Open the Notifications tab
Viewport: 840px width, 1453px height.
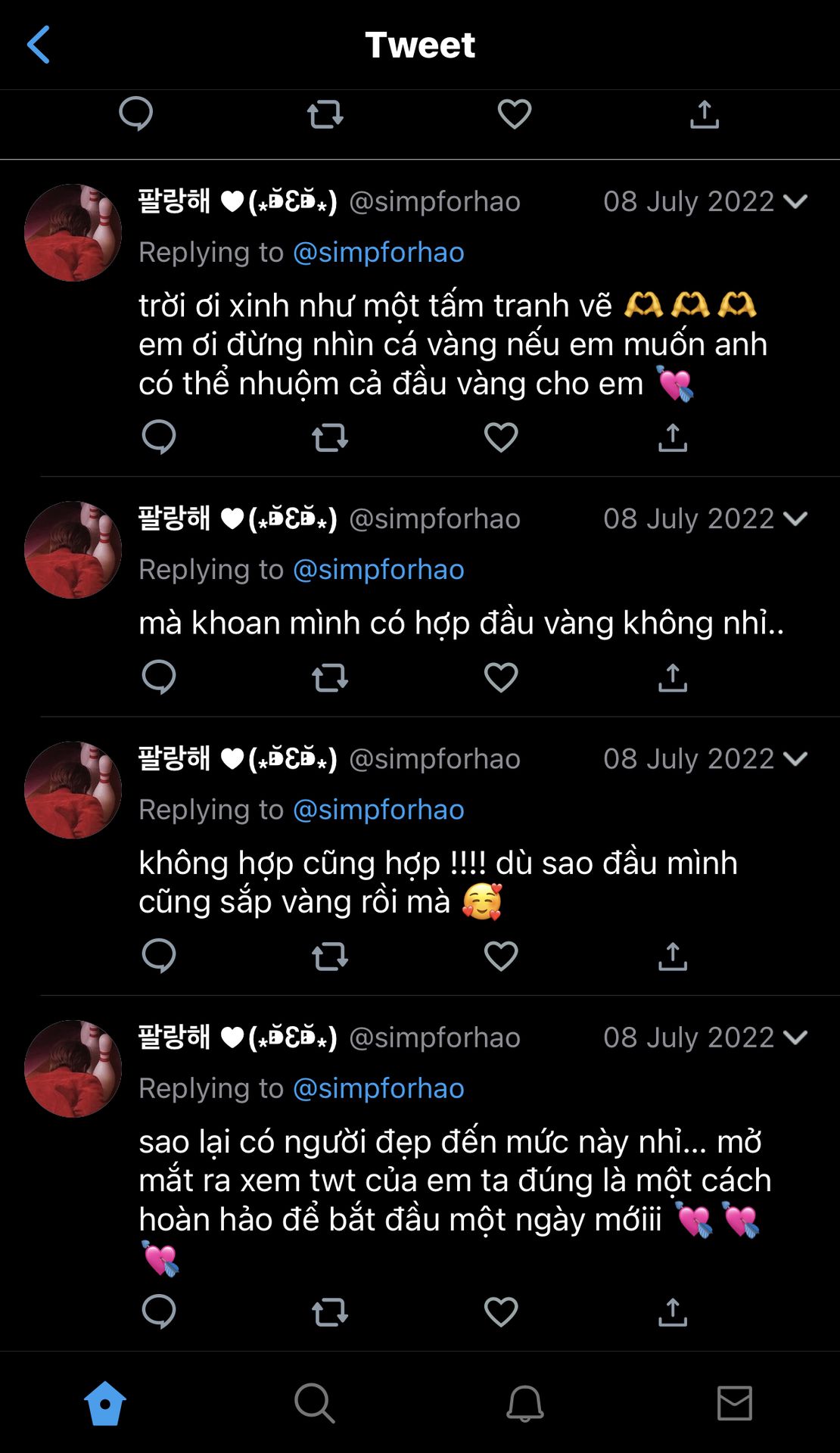[524, 1404]
